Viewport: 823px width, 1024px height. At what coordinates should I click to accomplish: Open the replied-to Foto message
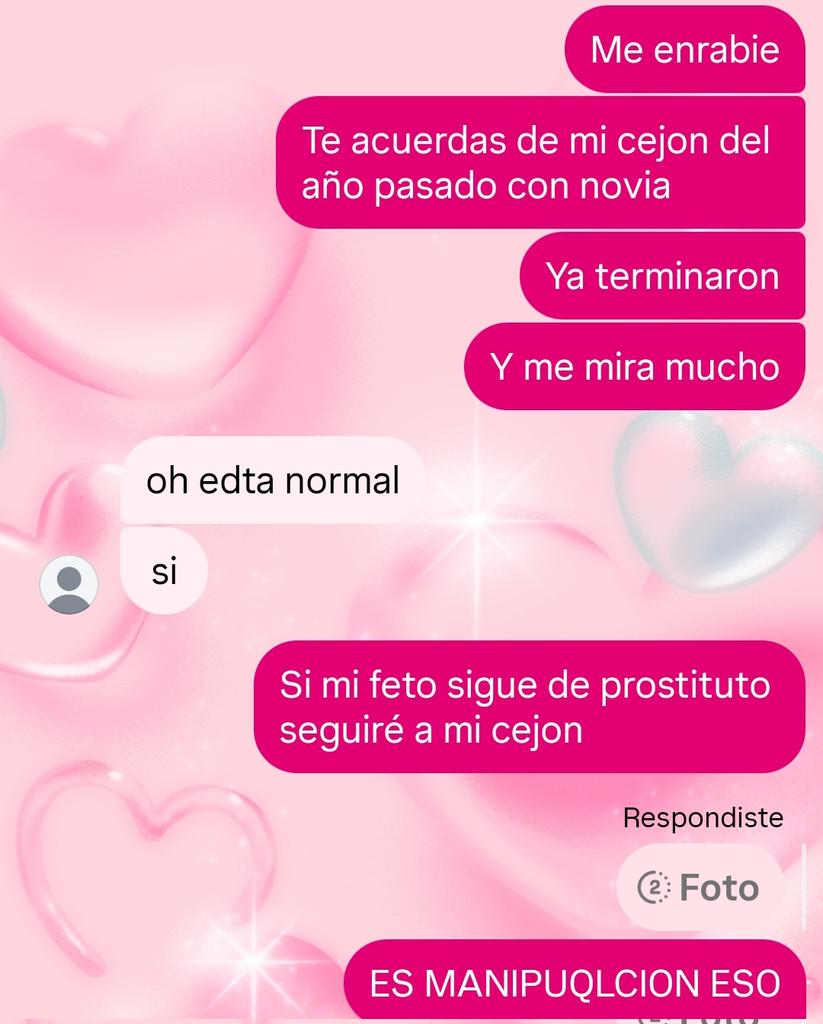click(701, 887)
